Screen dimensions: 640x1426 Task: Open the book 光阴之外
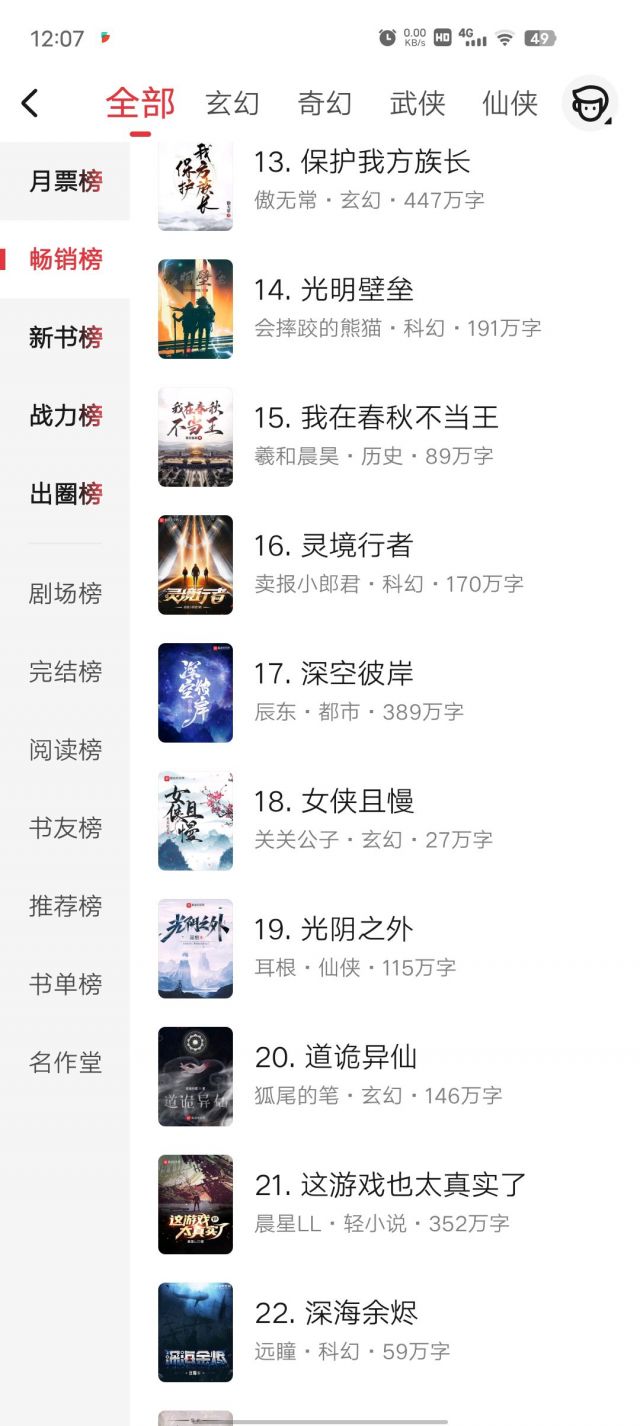[356, 930]
